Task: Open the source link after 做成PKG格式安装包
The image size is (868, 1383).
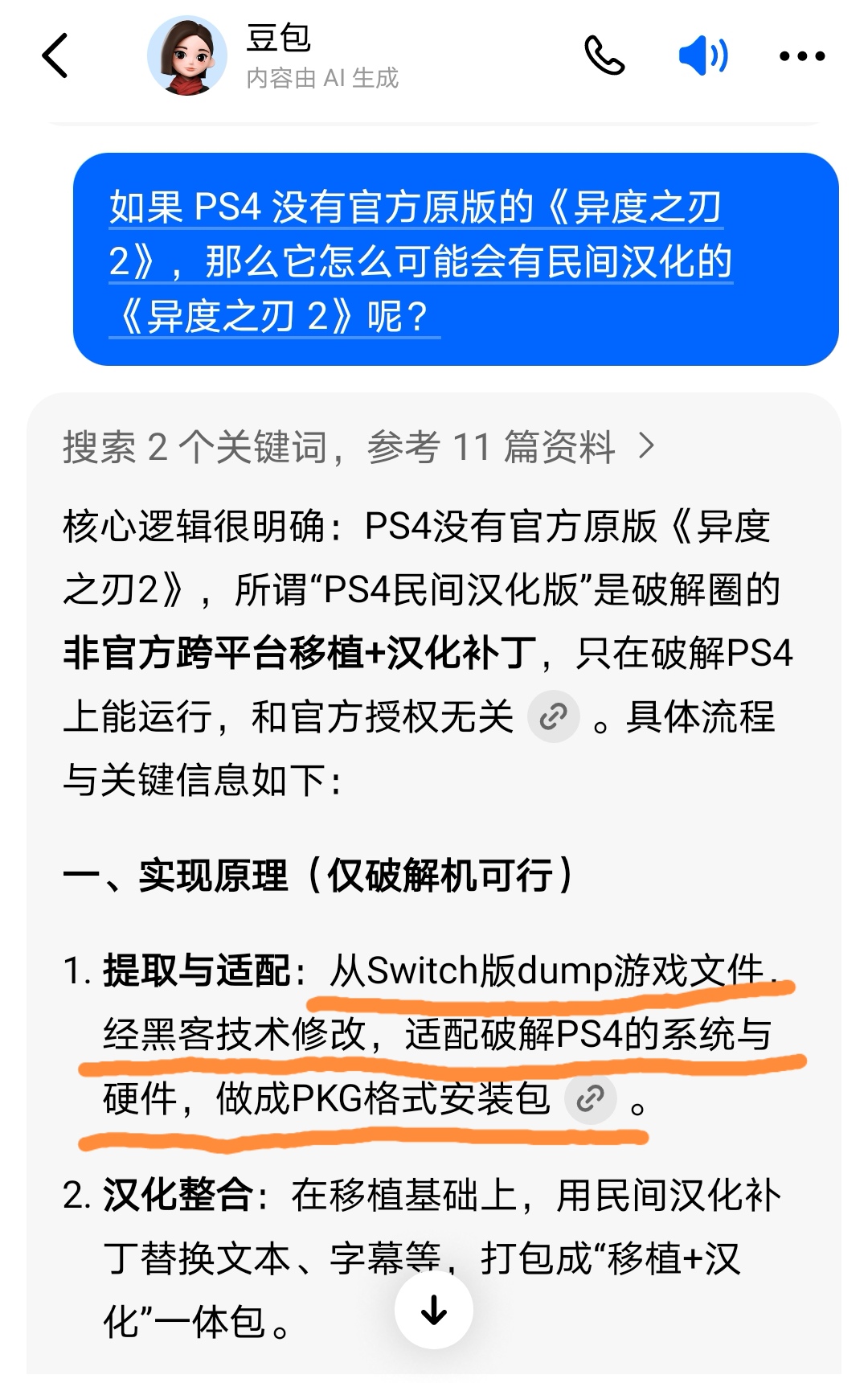Action: tap(591, 1098)
